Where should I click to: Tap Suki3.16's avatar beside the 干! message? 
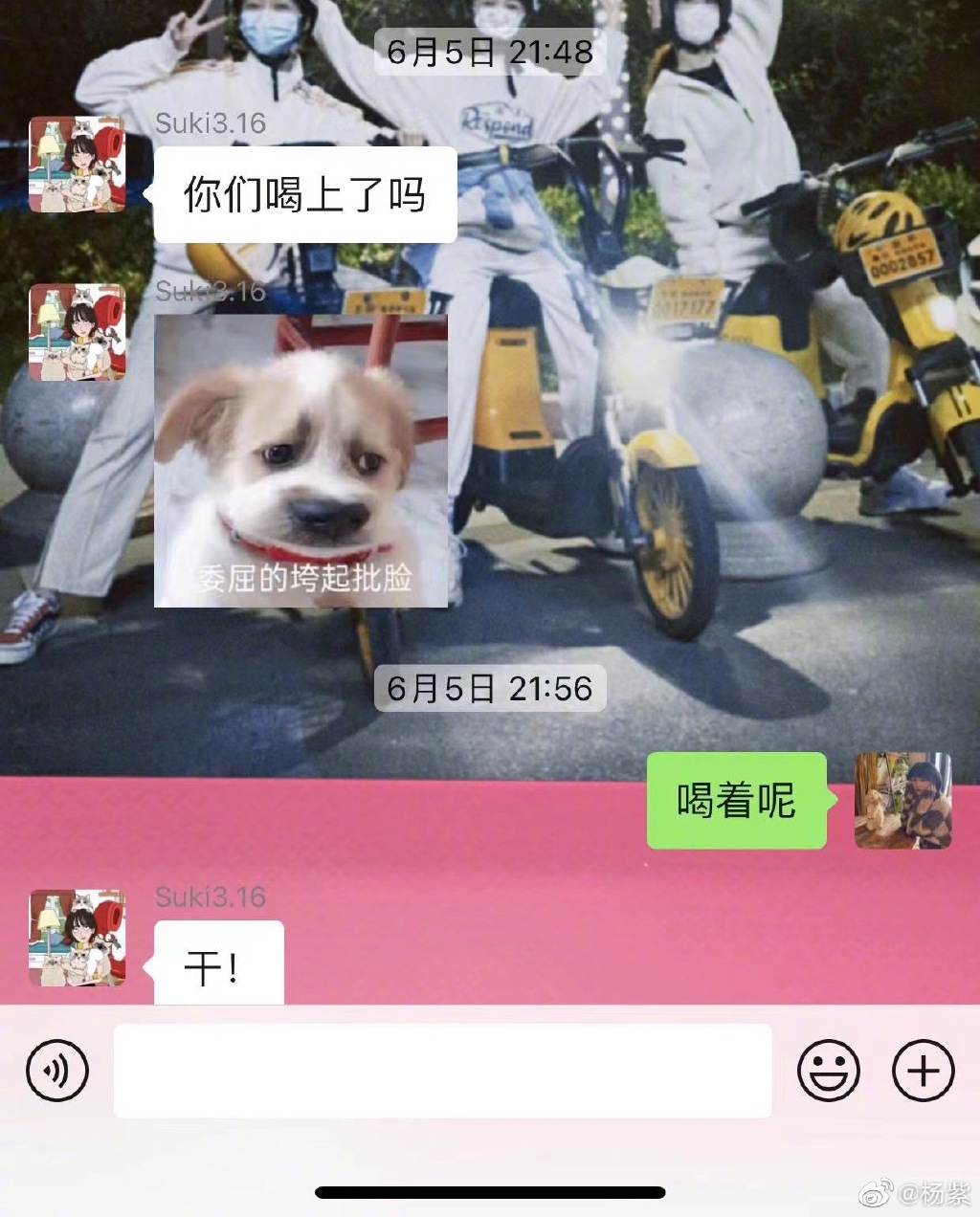pyautogui.click(x=77, y=938)
